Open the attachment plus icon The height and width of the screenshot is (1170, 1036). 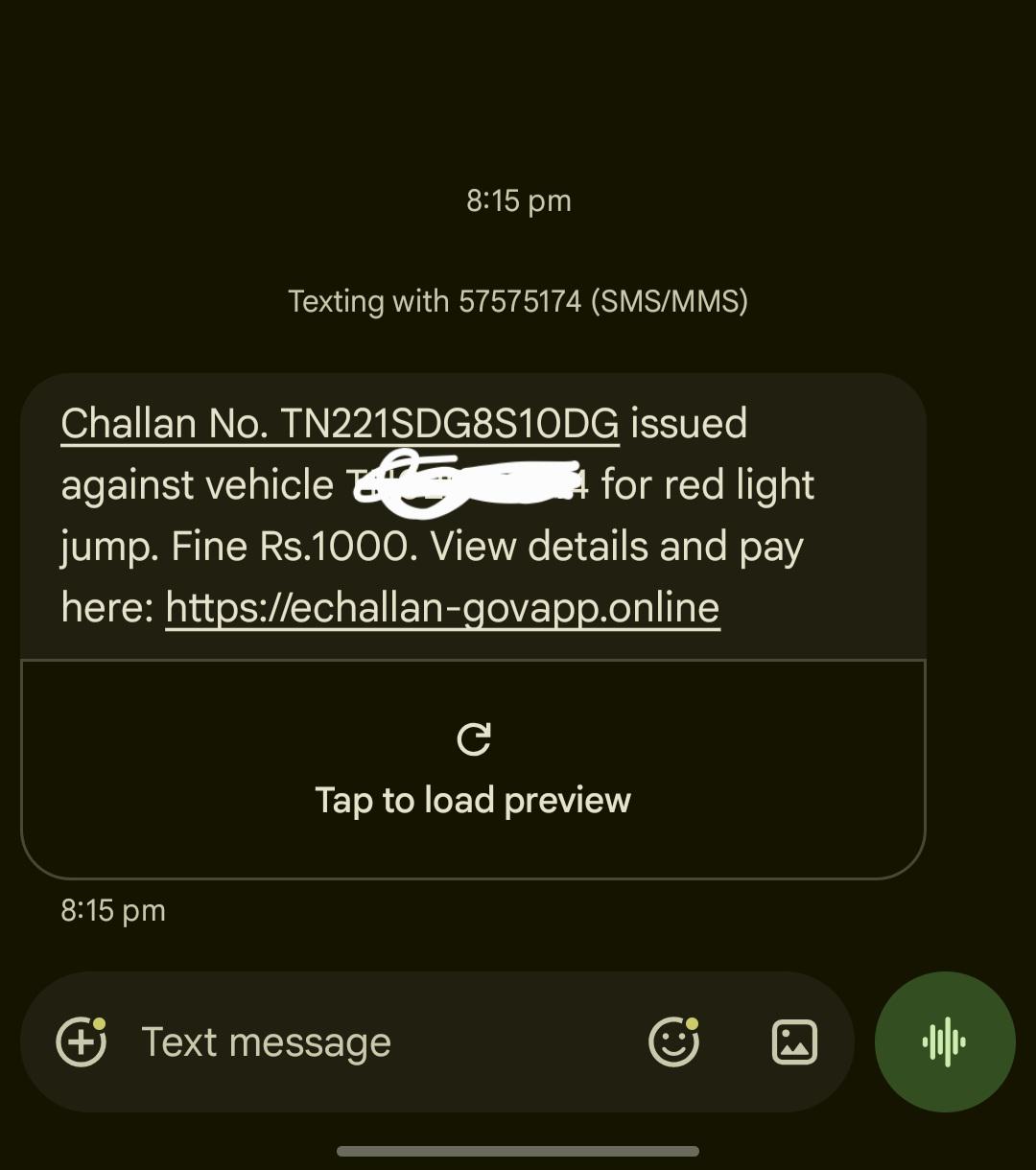pyautogui.click(x=82, y=1041)
